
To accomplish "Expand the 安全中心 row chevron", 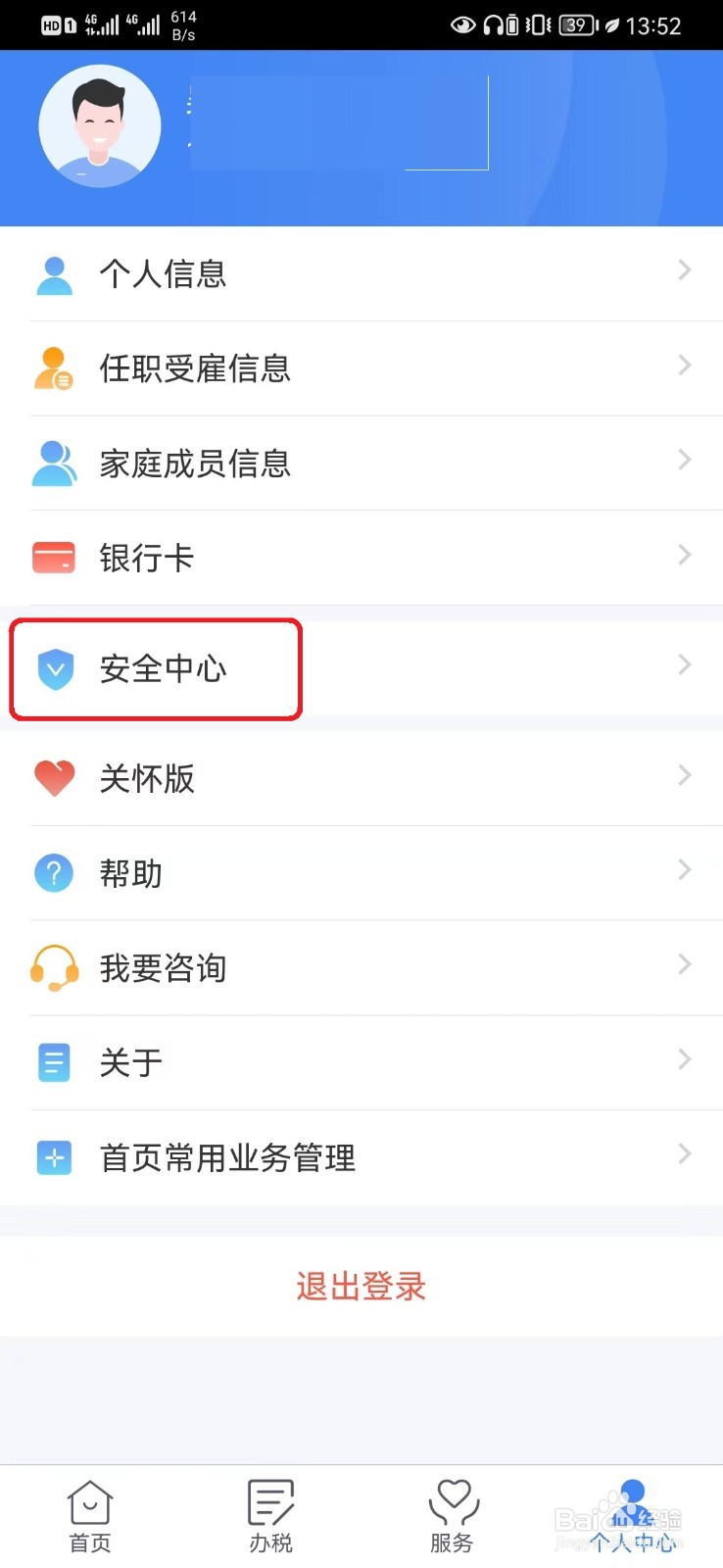I will click(684, 664).
